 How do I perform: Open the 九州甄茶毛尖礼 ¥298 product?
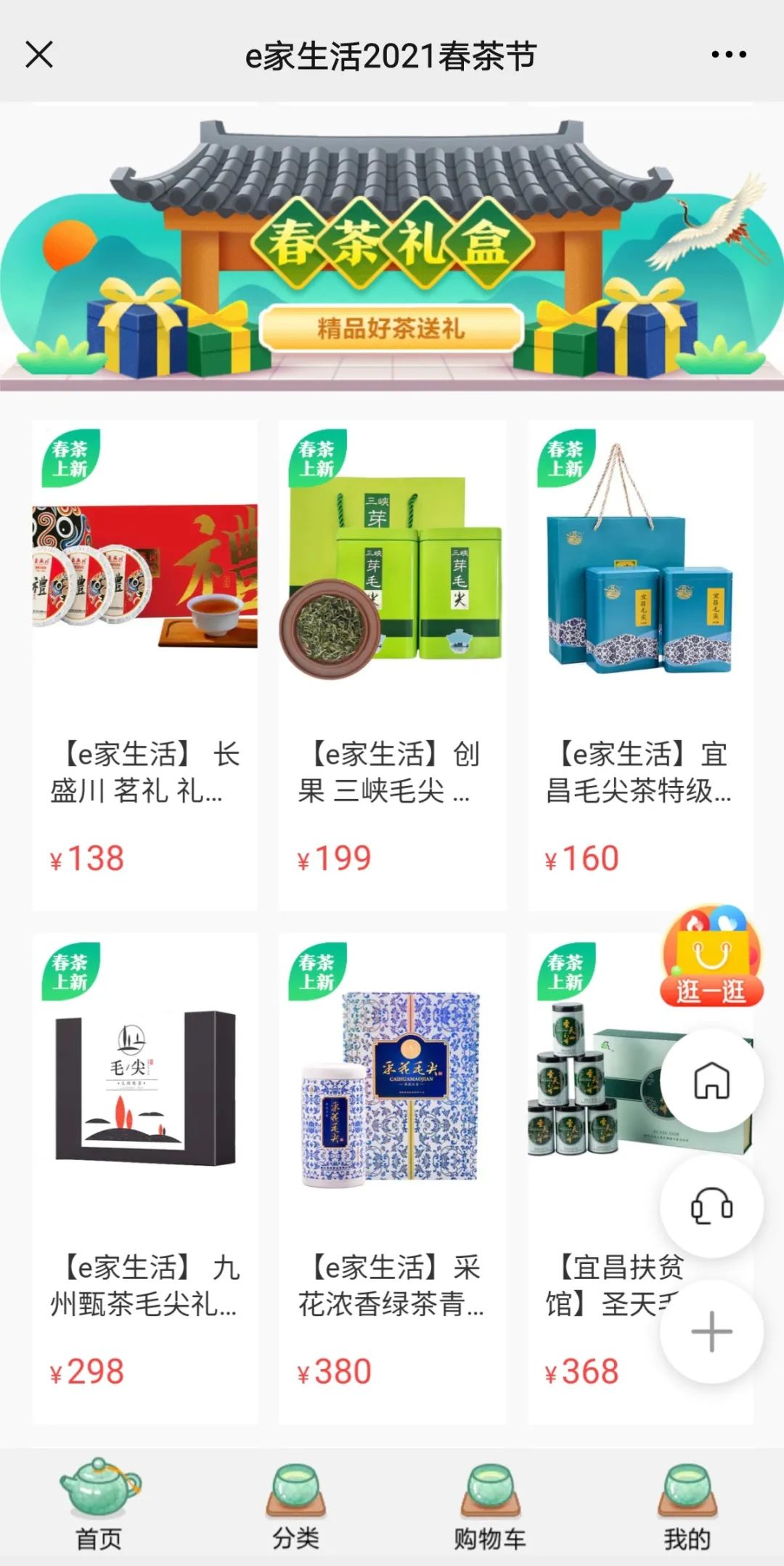point(144,1177)
